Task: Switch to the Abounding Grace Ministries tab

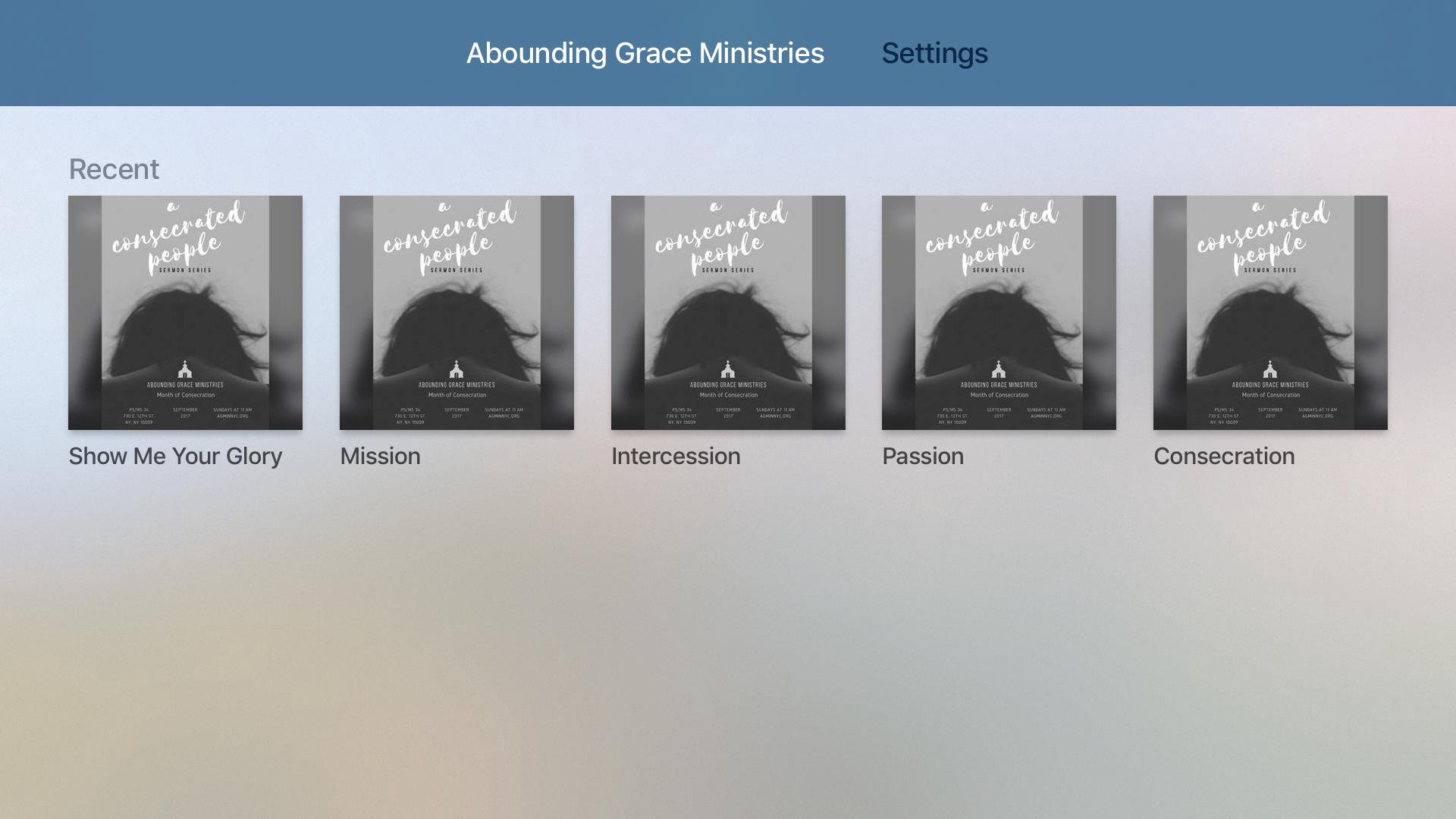Action: (x=645, y=53)
